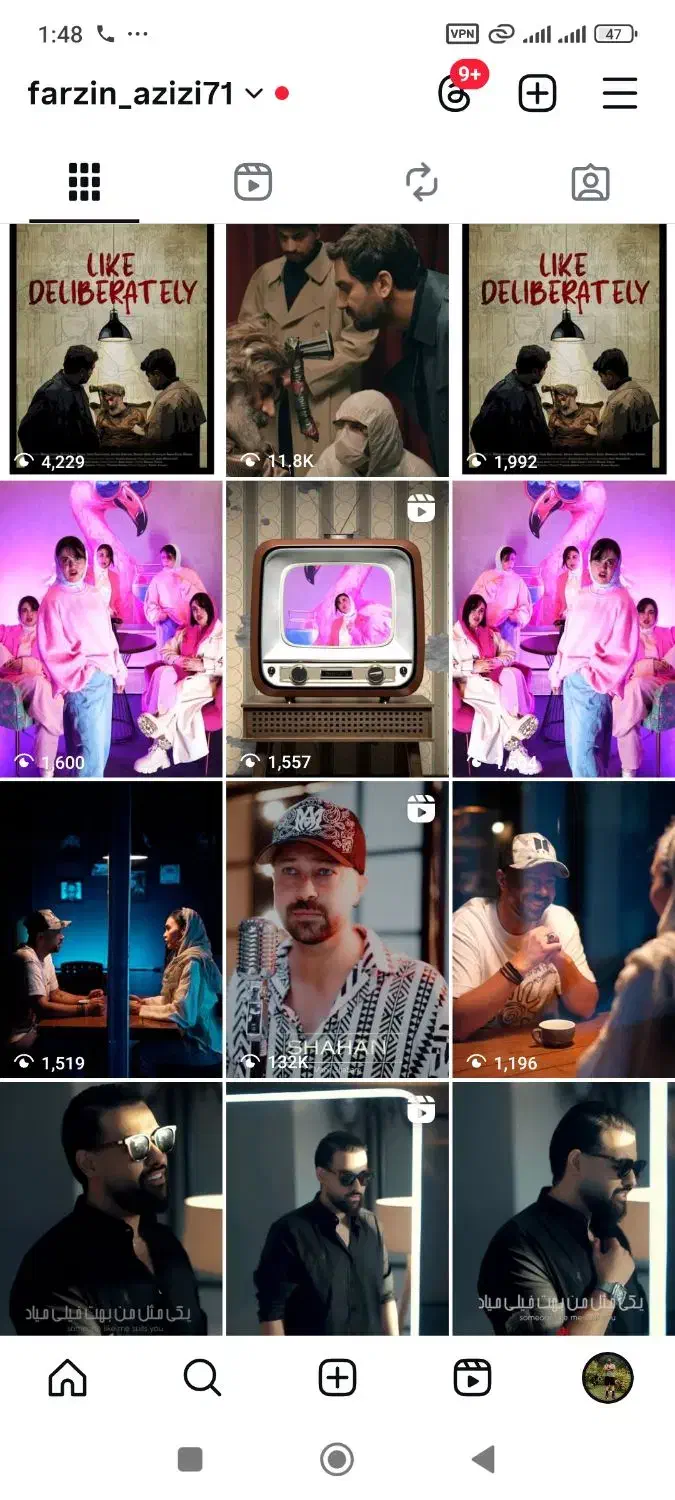Open the blue cafe post with 1,519 views
This screenshot has width=675, height=1500.
pyautogui.click(x=111, y=929)
